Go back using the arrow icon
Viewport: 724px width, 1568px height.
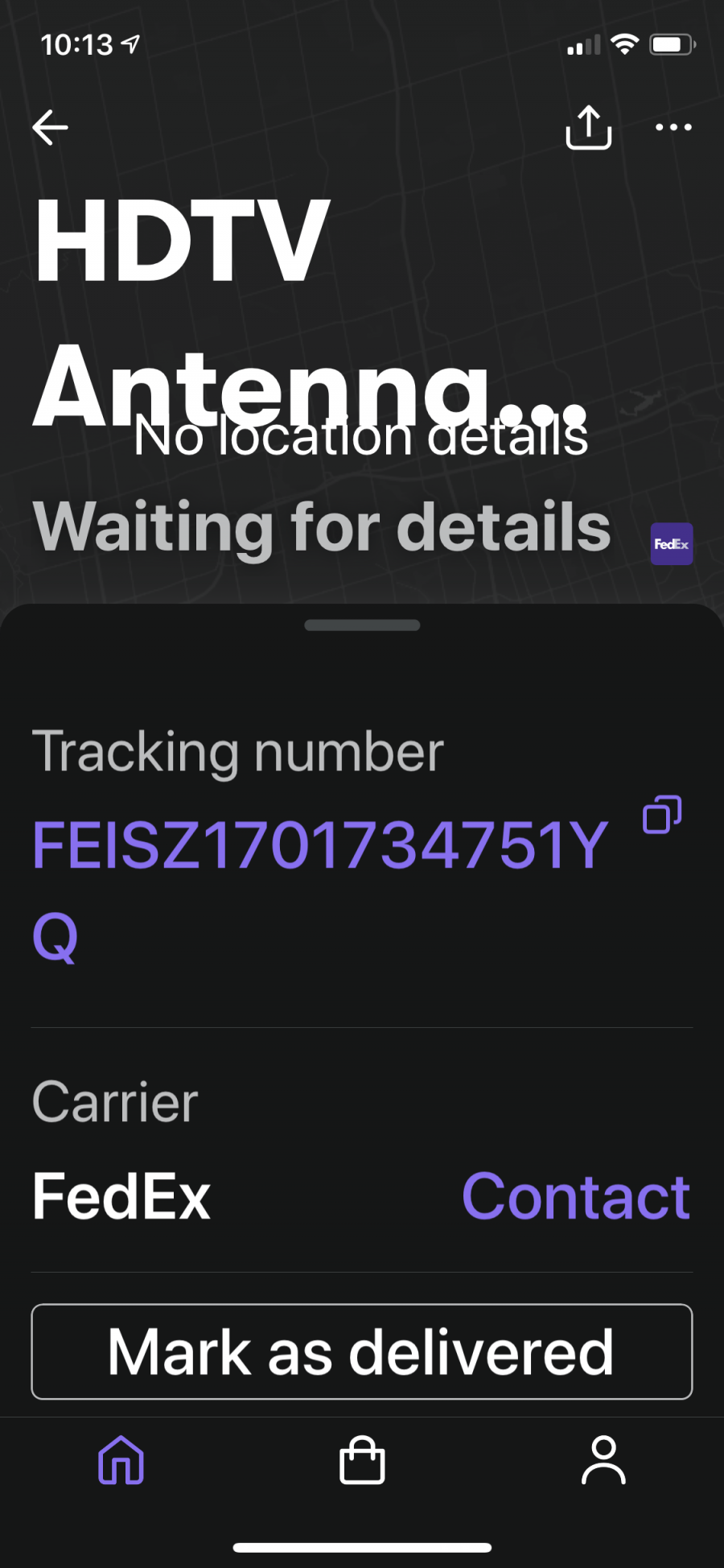50,127
